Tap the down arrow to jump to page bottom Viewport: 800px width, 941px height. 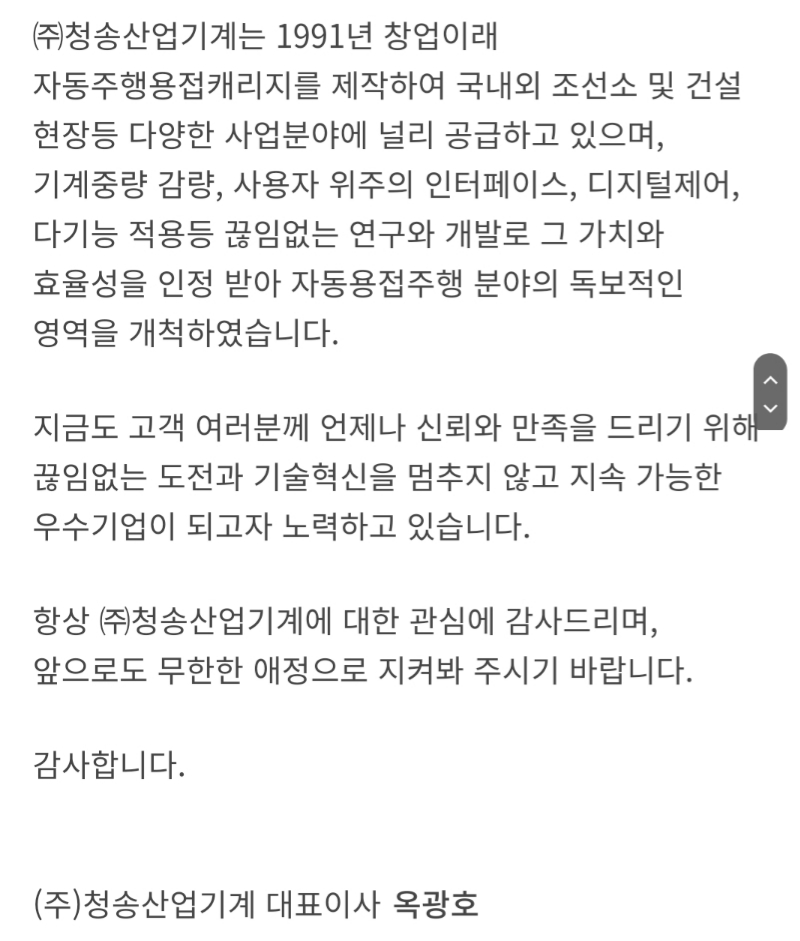pos(769,408)
